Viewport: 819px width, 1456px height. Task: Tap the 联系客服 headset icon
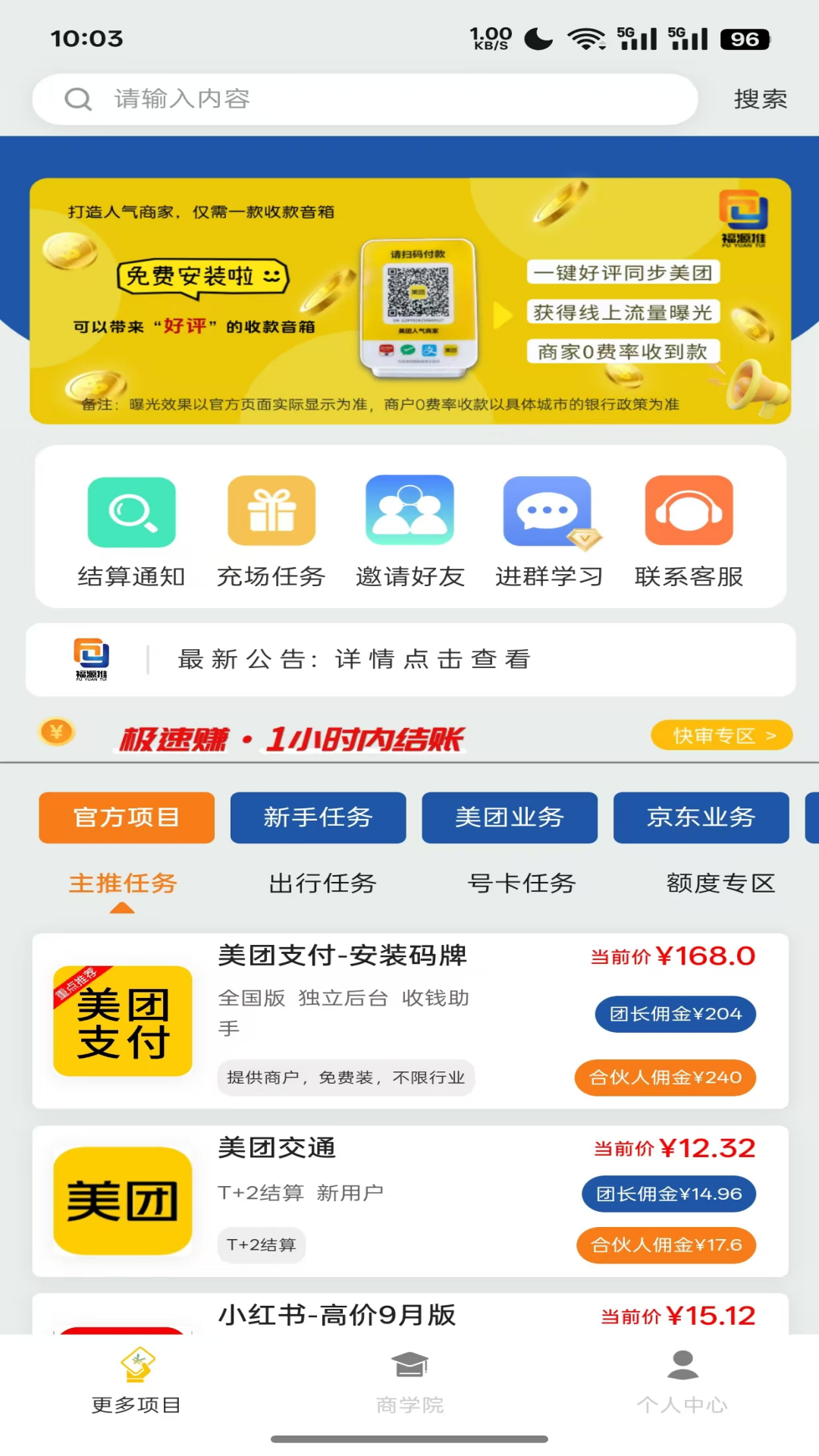(x=687, y=512)
